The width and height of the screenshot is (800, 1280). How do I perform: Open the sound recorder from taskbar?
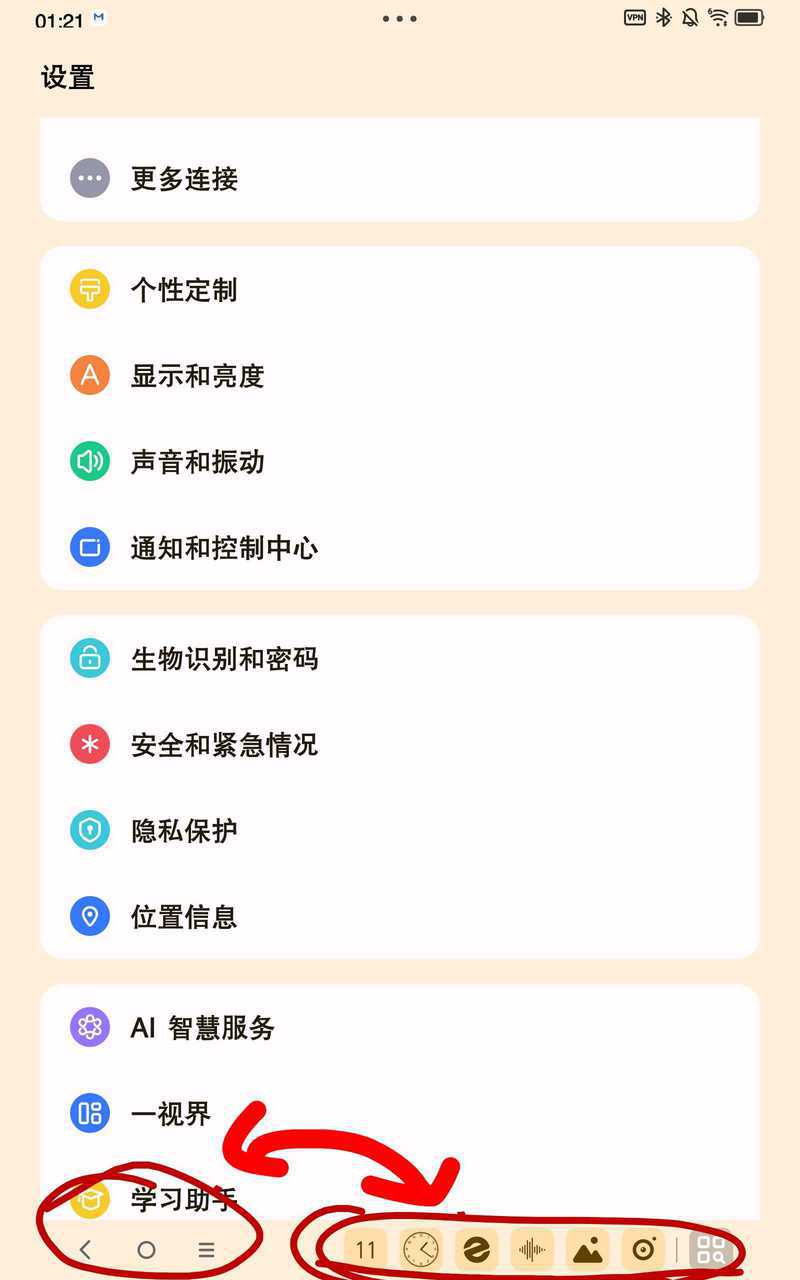(532, 1249)
